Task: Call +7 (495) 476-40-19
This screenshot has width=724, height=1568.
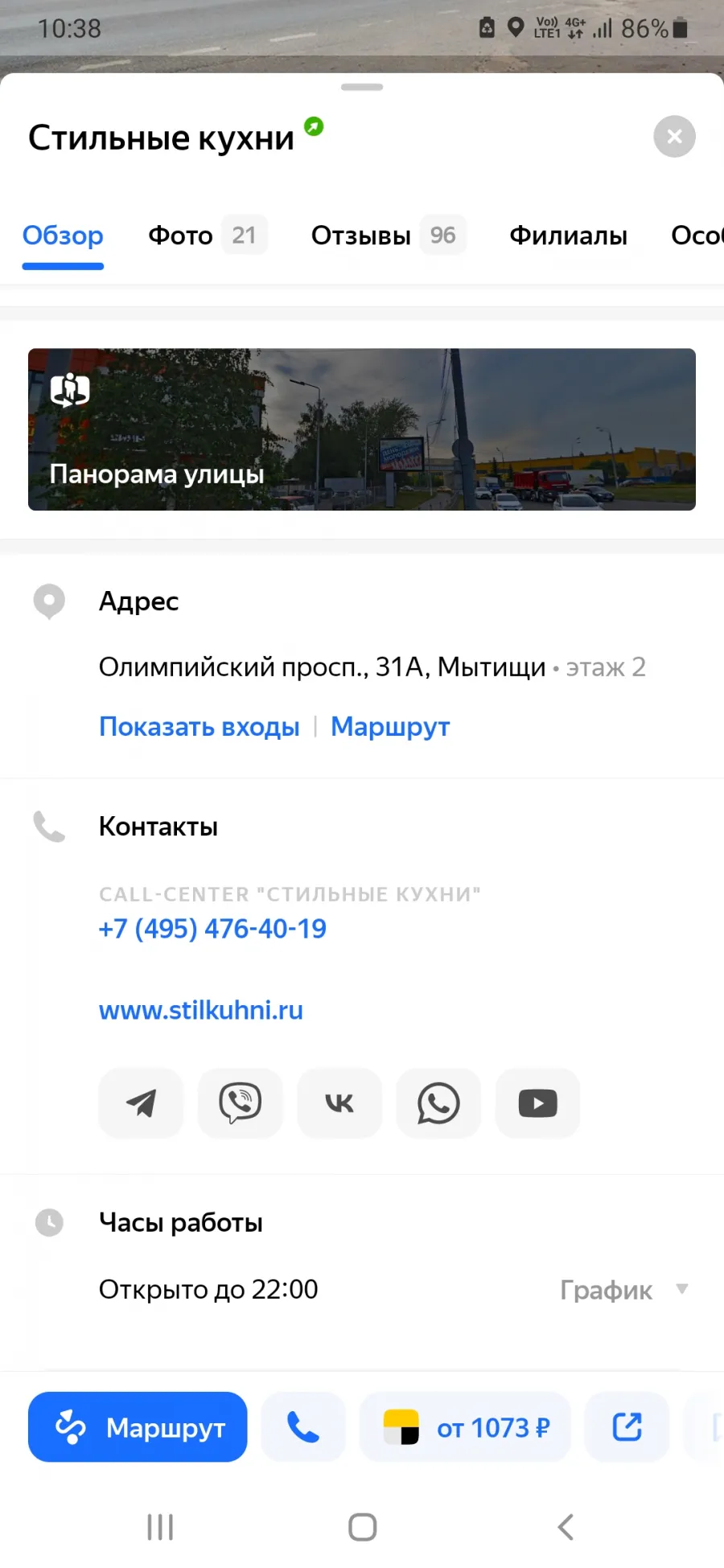Action: pos(212,929)
